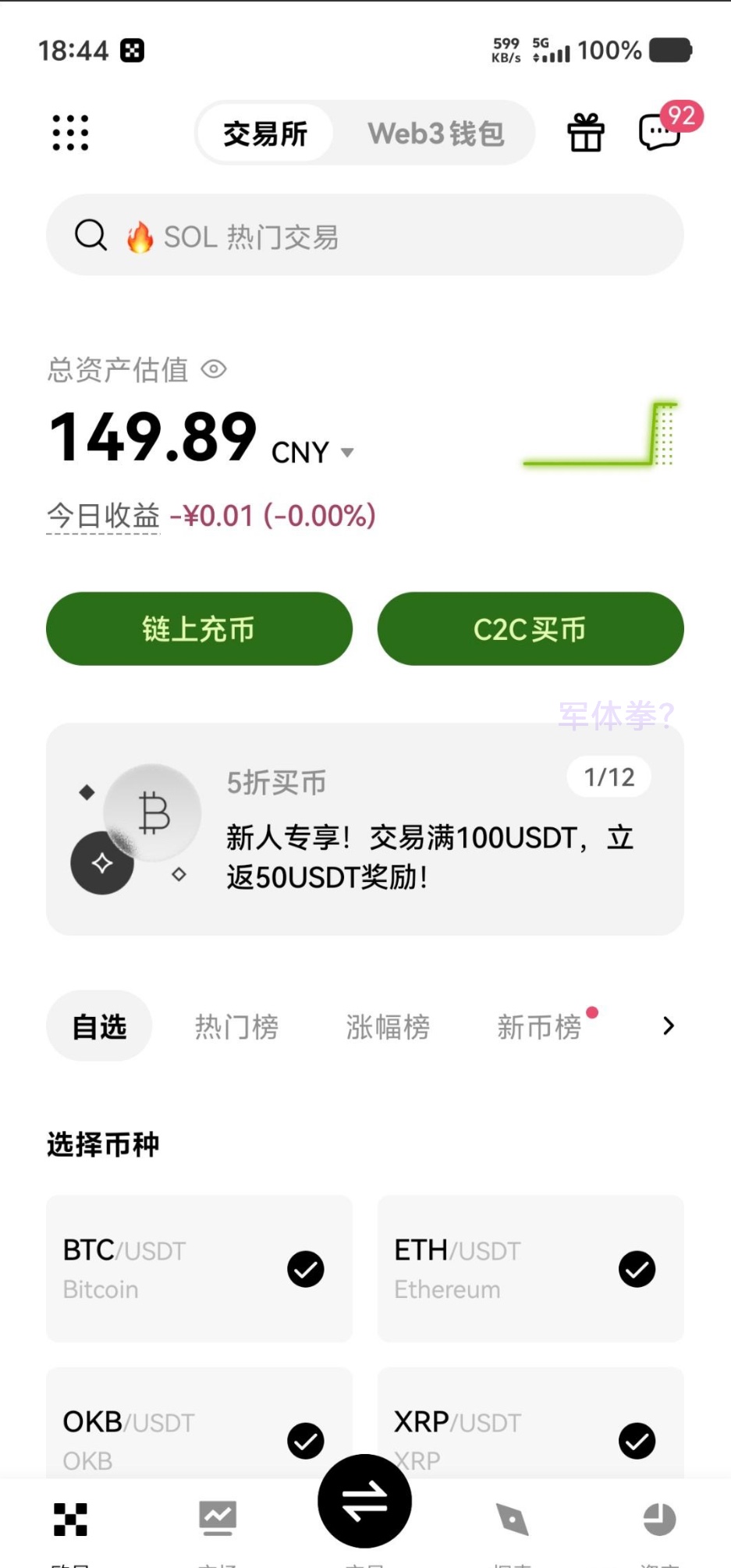
Task: Switch to the 热门榜 tab
Action: pos(236,1027)
